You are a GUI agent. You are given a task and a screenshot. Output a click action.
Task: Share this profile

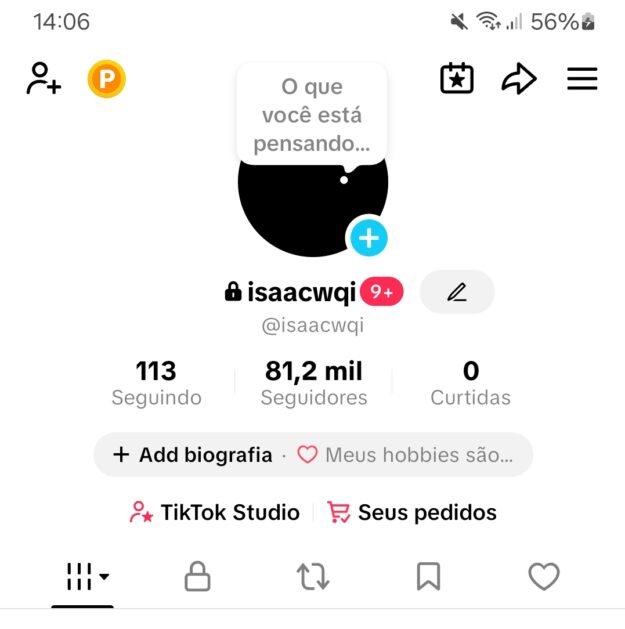point(519,79)
